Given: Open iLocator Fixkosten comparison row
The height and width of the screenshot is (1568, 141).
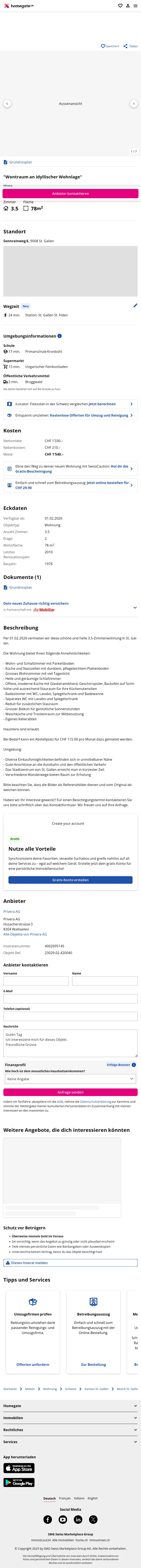Looking at the screenshot, I should 70,404.
